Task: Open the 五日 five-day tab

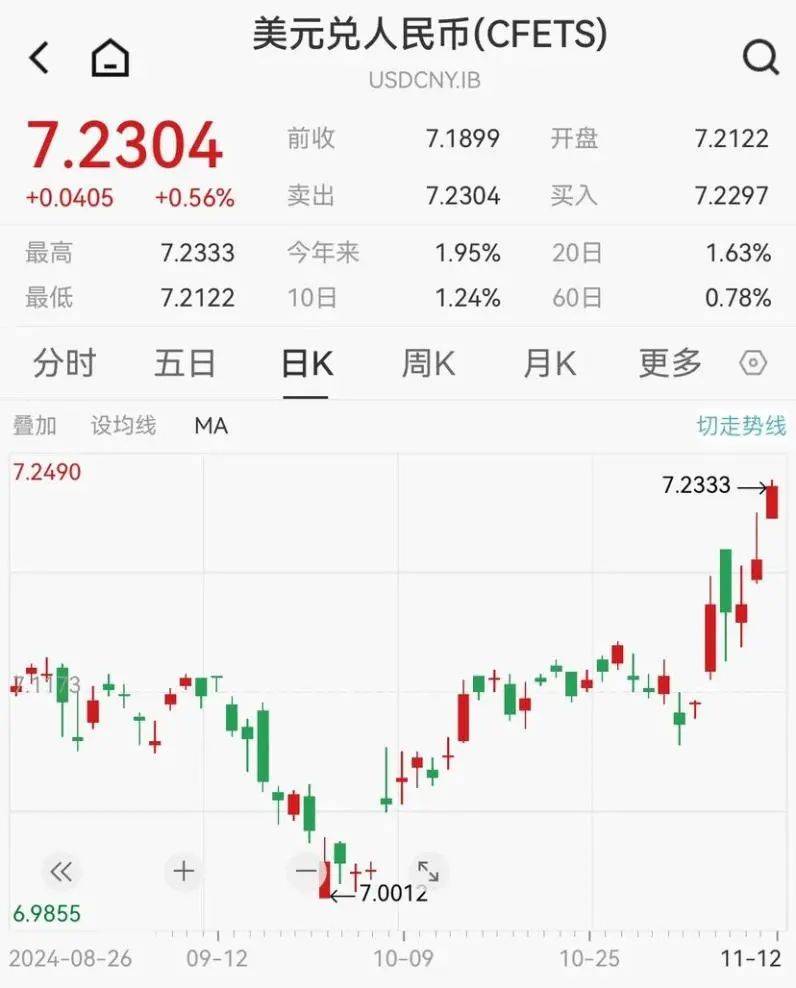Action: [x=185, y=363]
